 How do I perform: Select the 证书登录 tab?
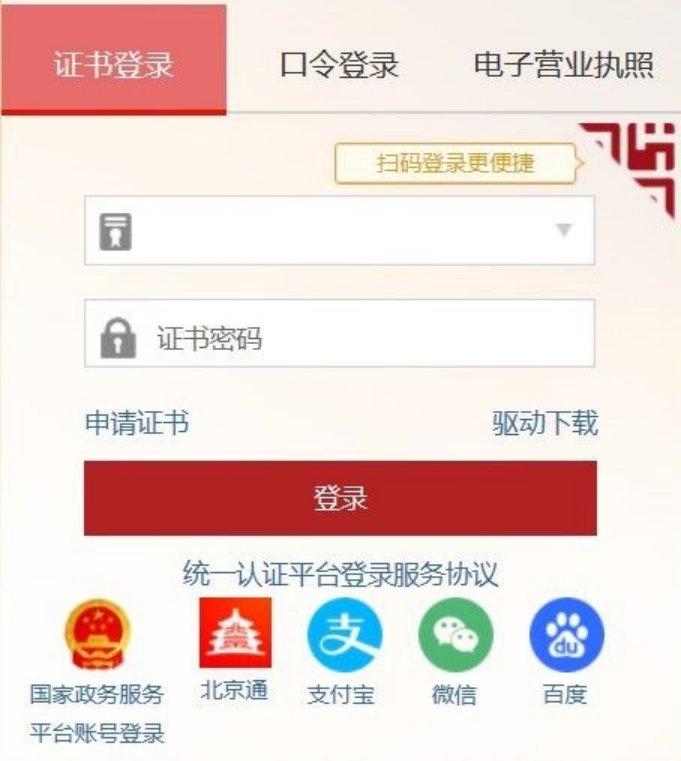113,65
